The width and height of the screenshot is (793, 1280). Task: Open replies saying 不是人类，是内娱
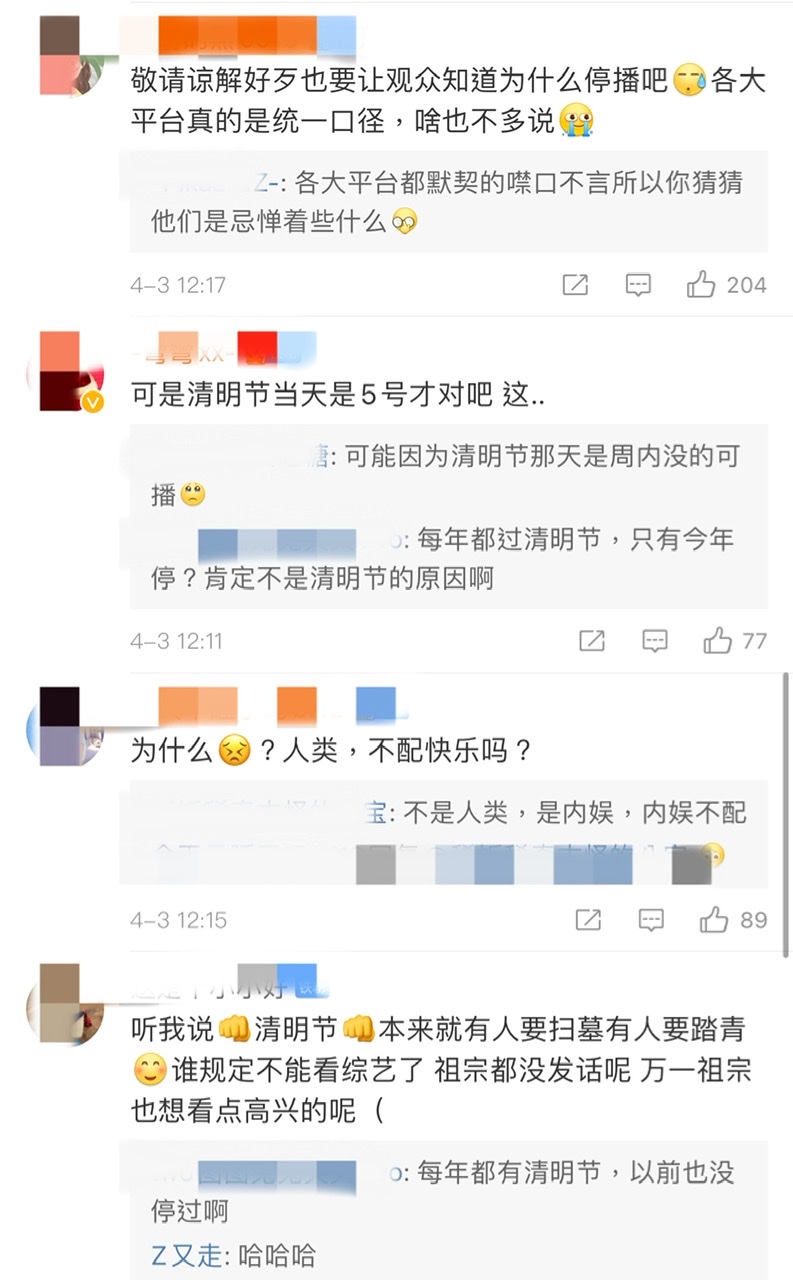coord(448,832)
